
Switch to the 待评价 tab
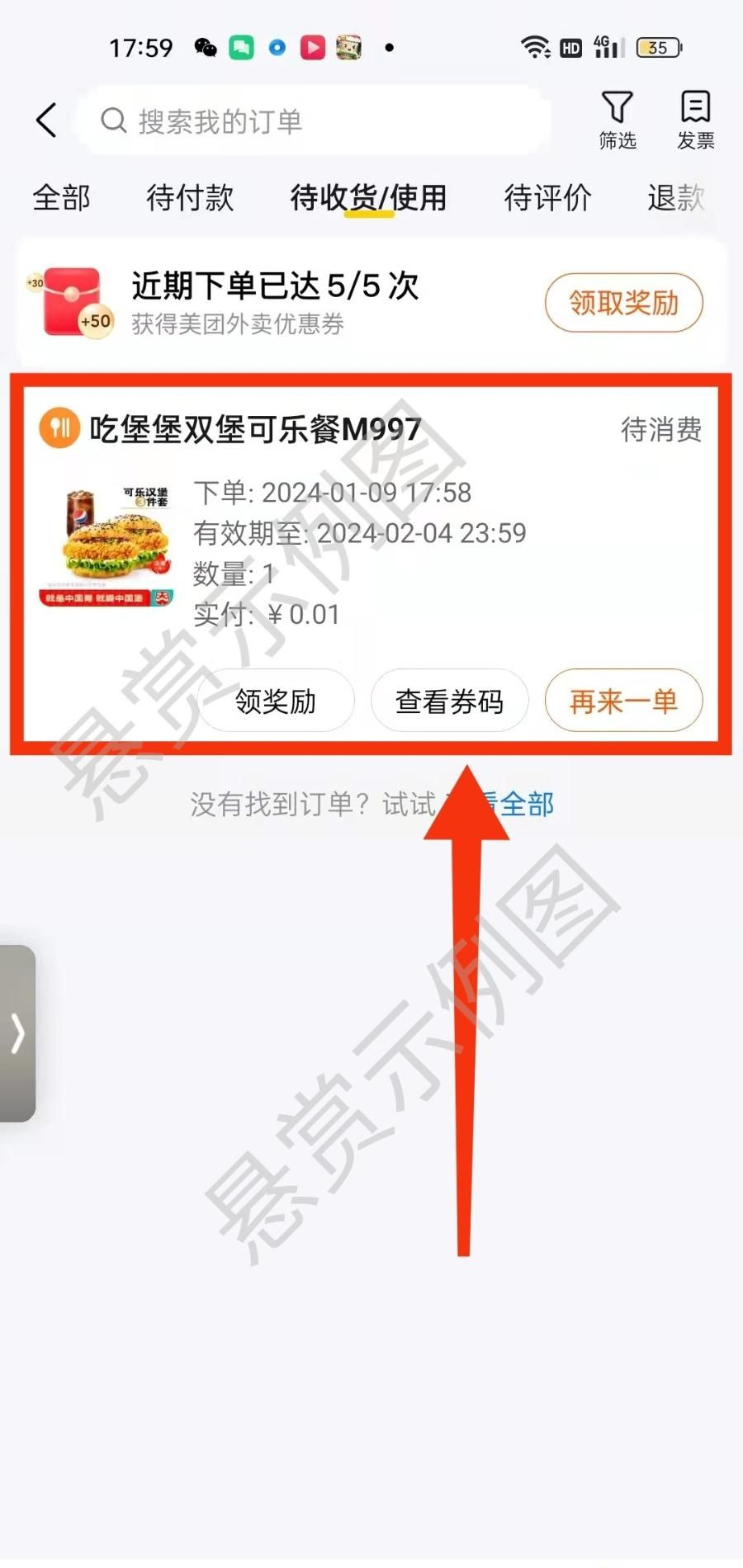pos(547,198)
